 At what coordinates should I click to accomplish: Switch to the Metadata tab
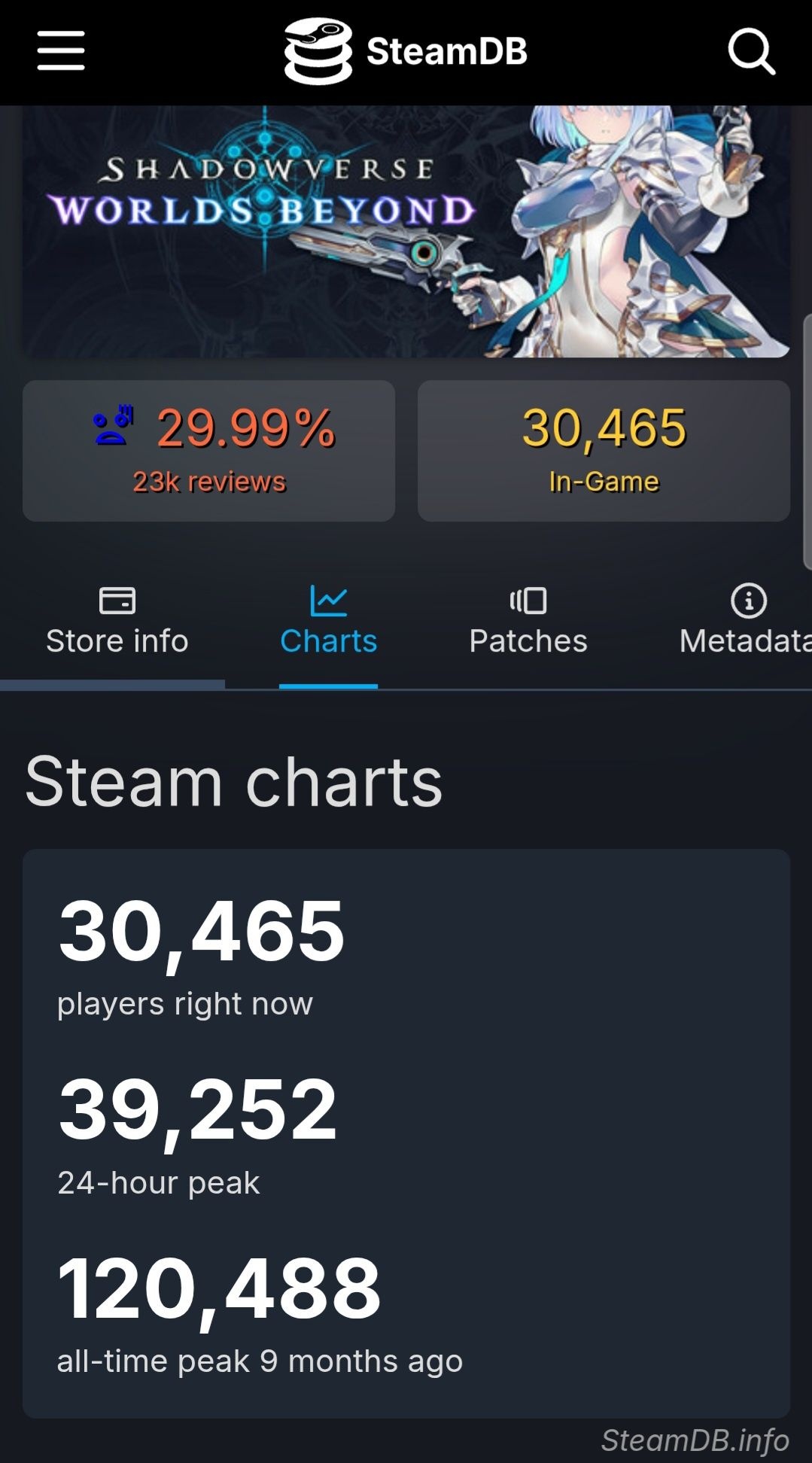745,622
